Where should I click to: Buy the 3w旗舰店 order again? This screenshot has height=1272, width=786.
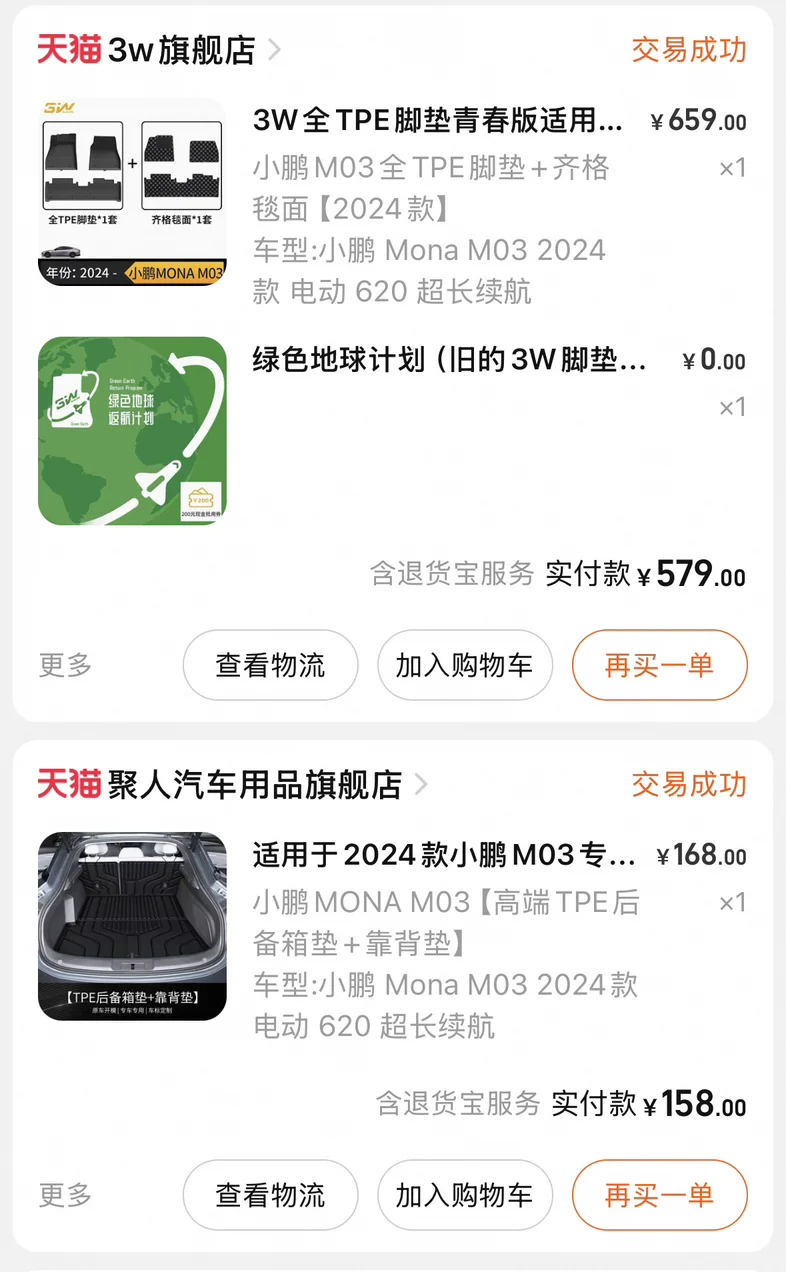(660, 665)
